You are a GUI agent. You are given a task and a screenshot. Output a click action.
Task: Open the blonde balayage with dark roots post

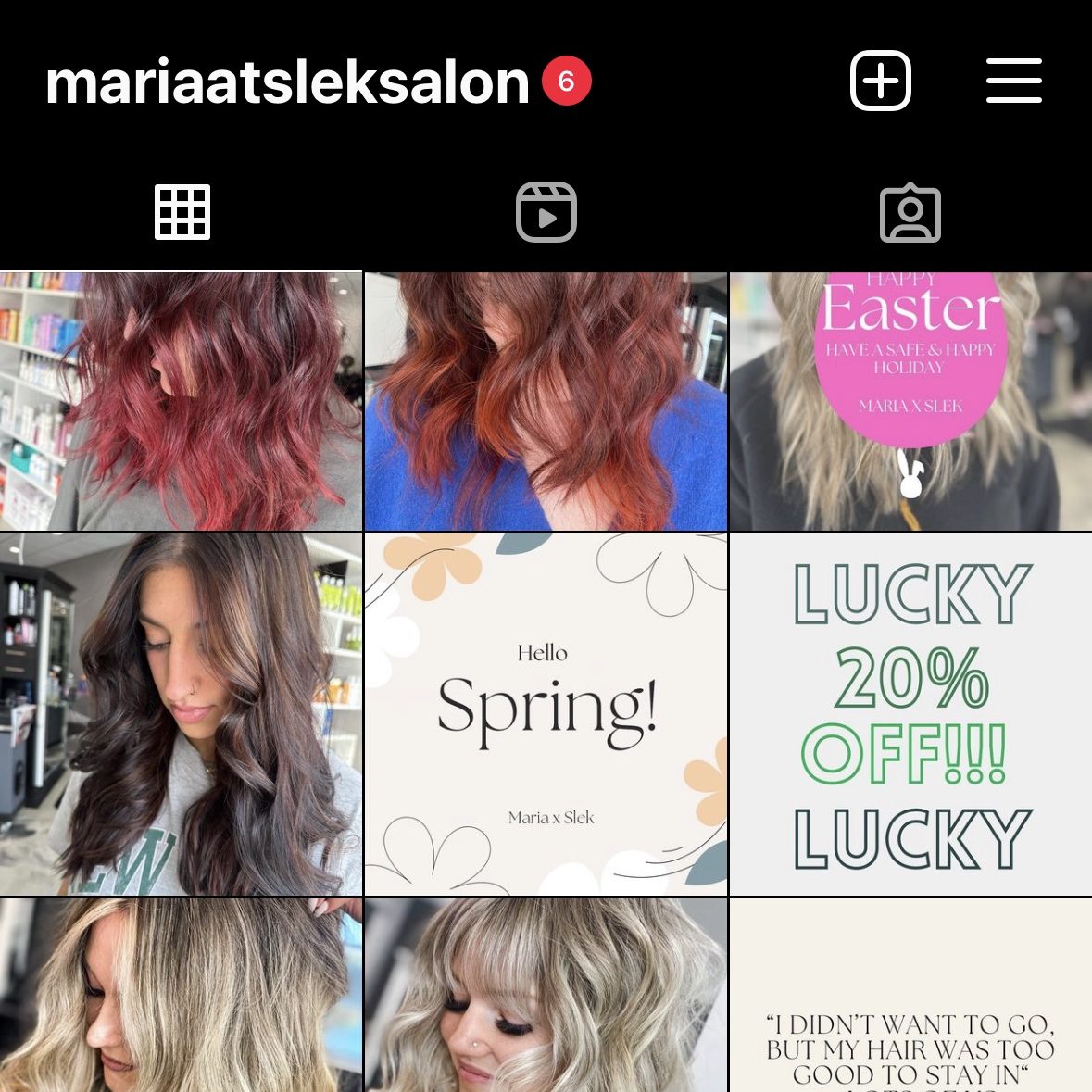(x=181, y=995)
